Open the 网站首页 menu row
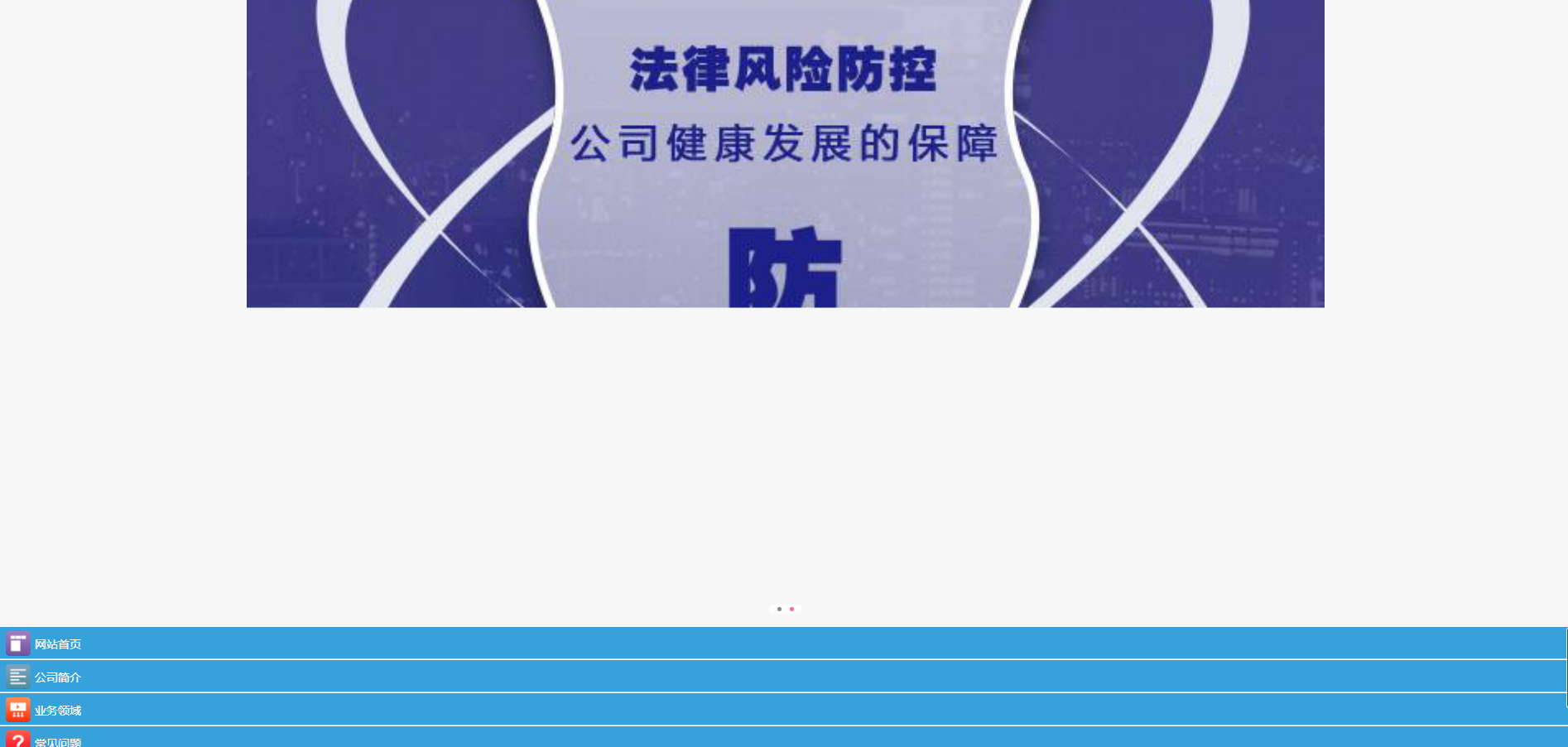Image resolution: width=1568 pixels, height=747 pixels. [x=58, y=643]
